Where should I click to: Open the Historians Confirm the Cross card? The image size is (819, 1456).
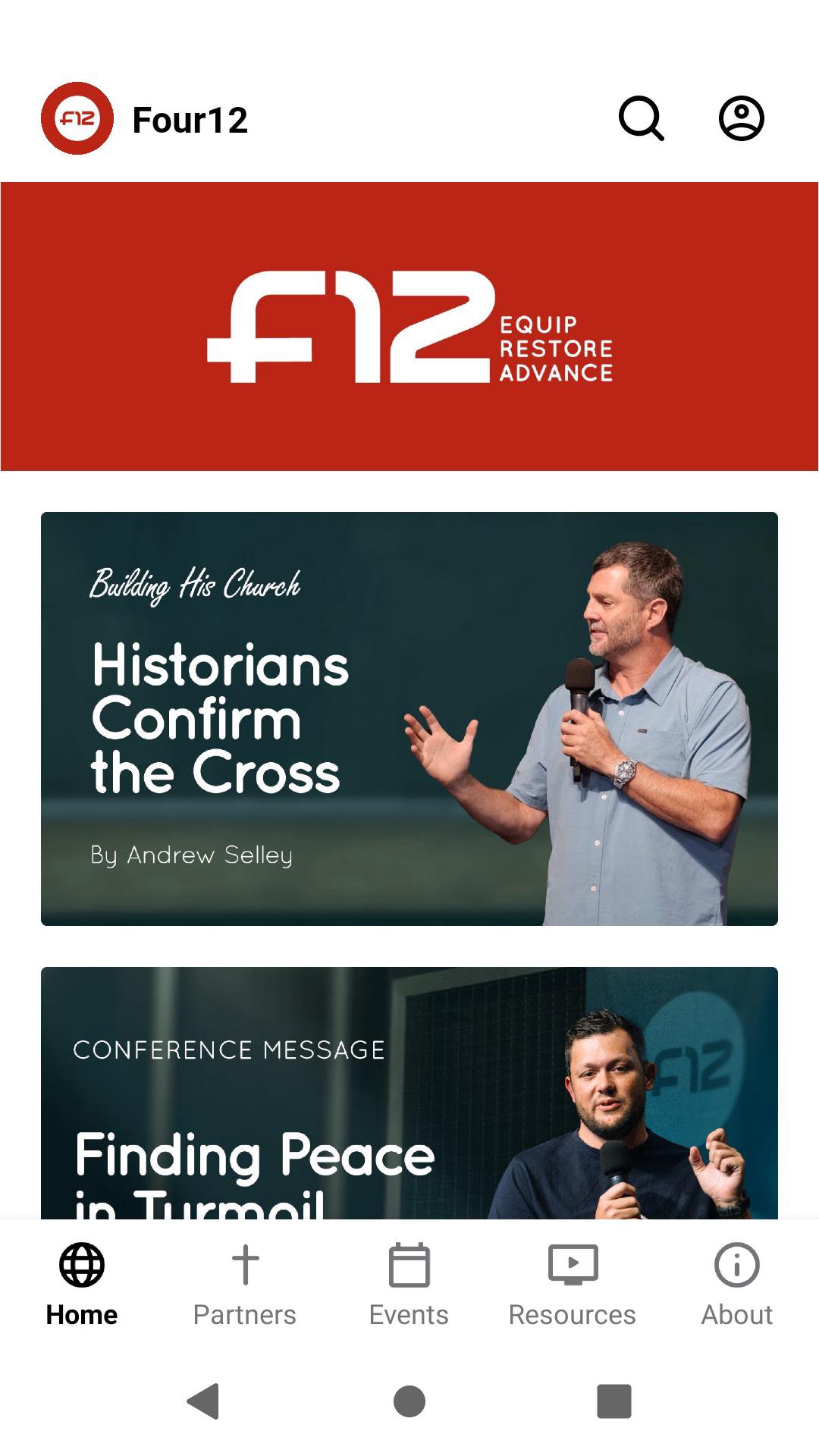coord(409,718)
